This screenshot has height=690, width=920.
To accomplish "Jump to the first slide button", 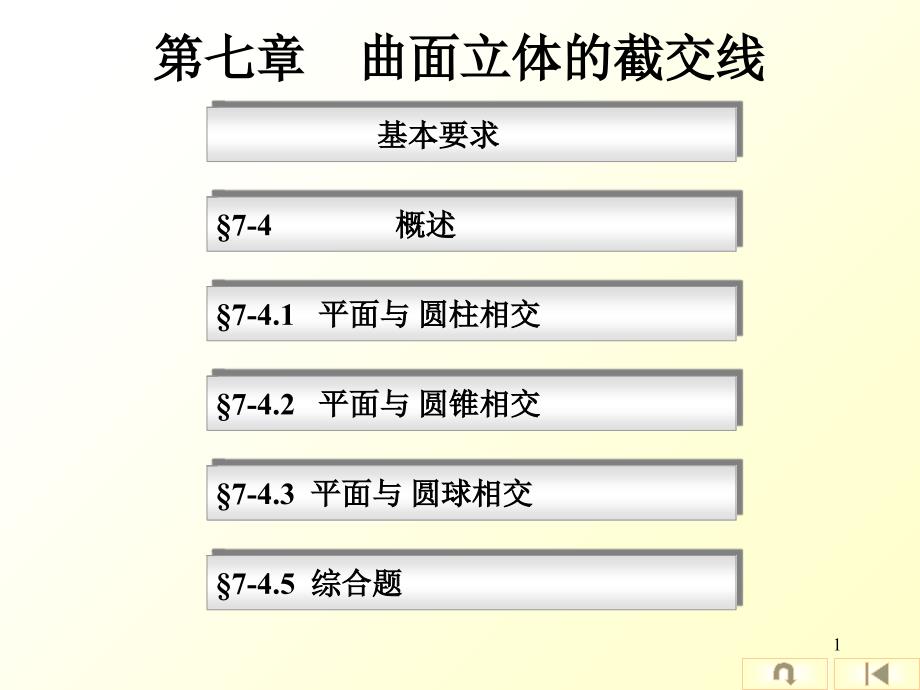I will coord(876,674).
